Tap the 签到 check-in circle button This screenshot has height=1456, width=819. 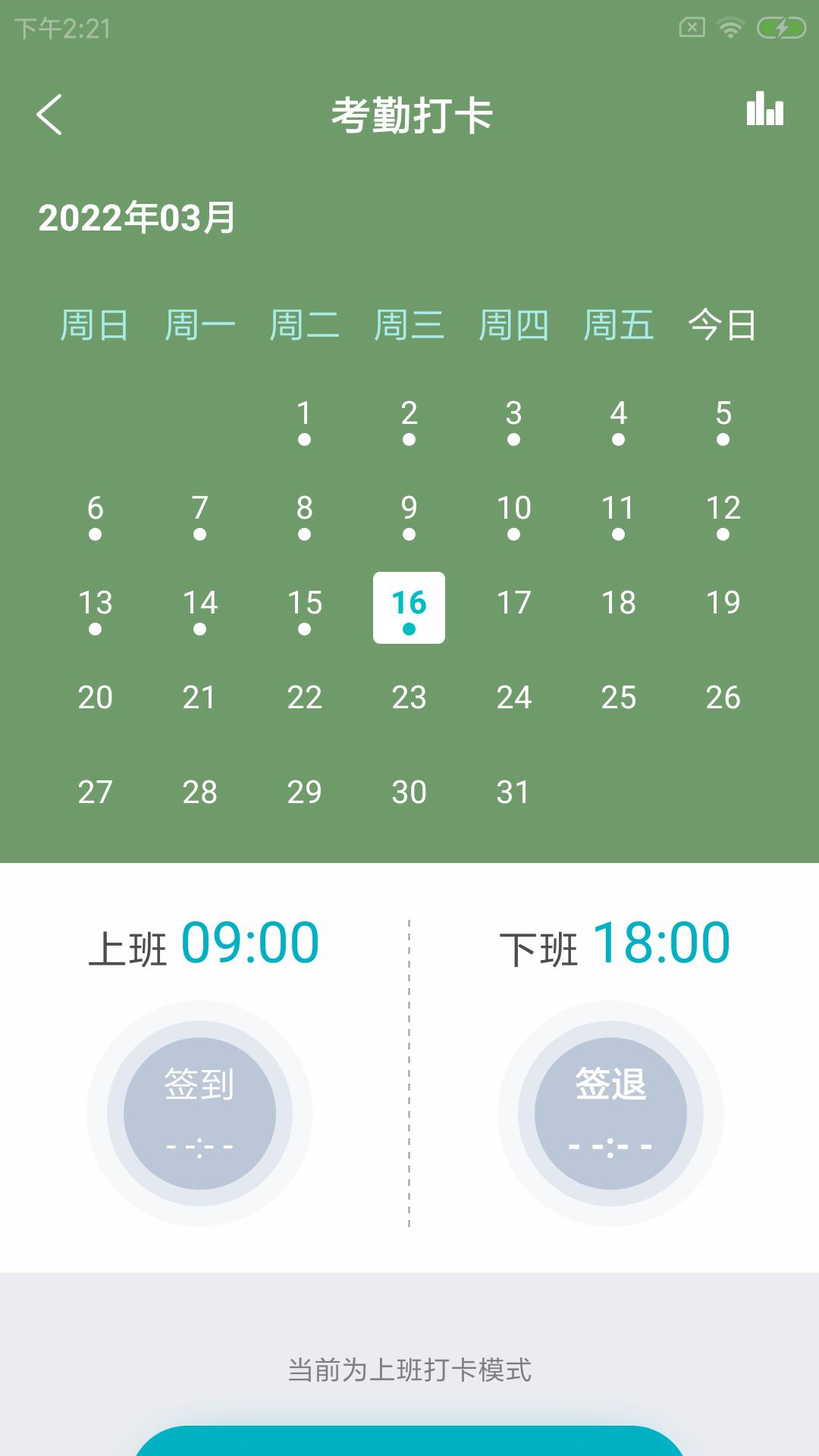pyautogui.click(x=200, y=1110)
